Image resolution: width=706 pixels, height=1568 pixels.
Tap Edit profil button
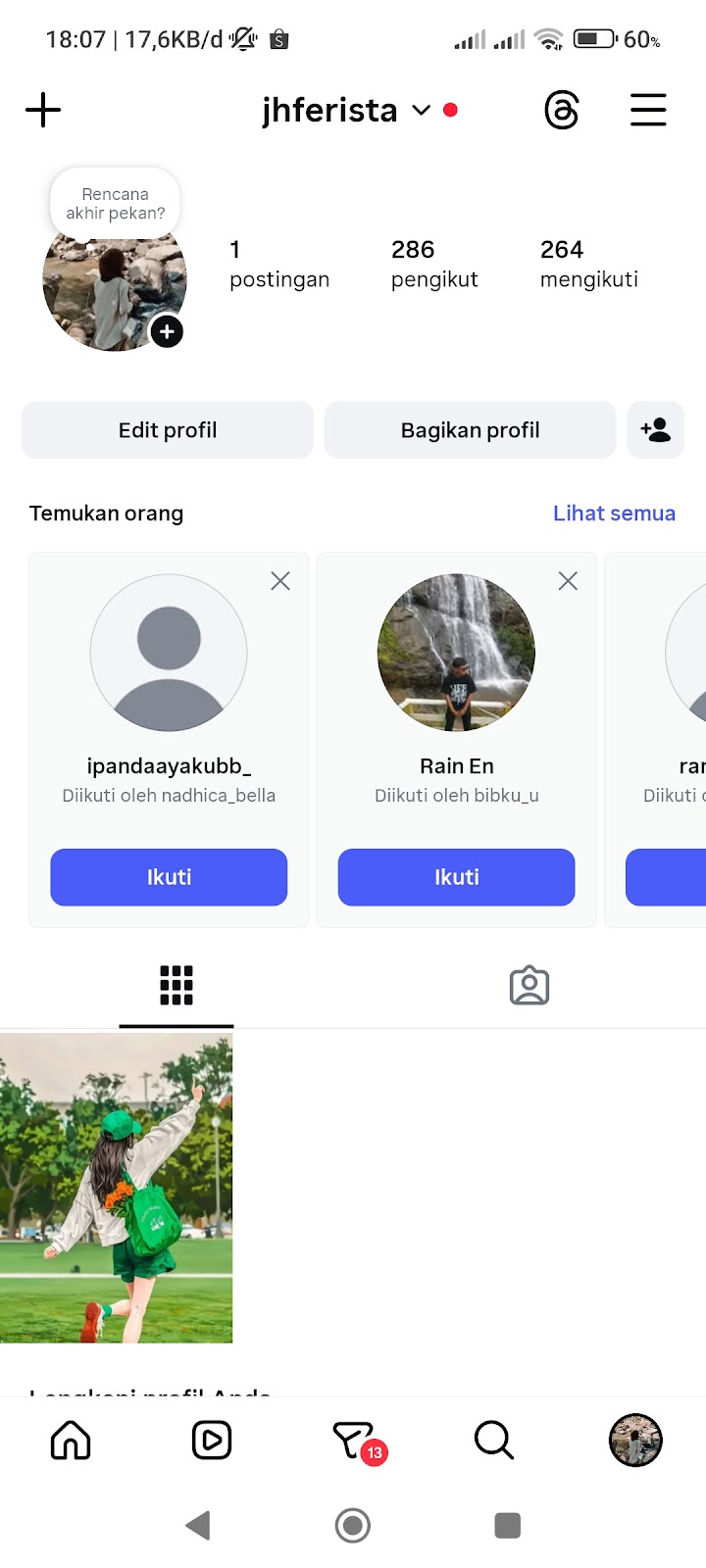(x=168, y=430)
